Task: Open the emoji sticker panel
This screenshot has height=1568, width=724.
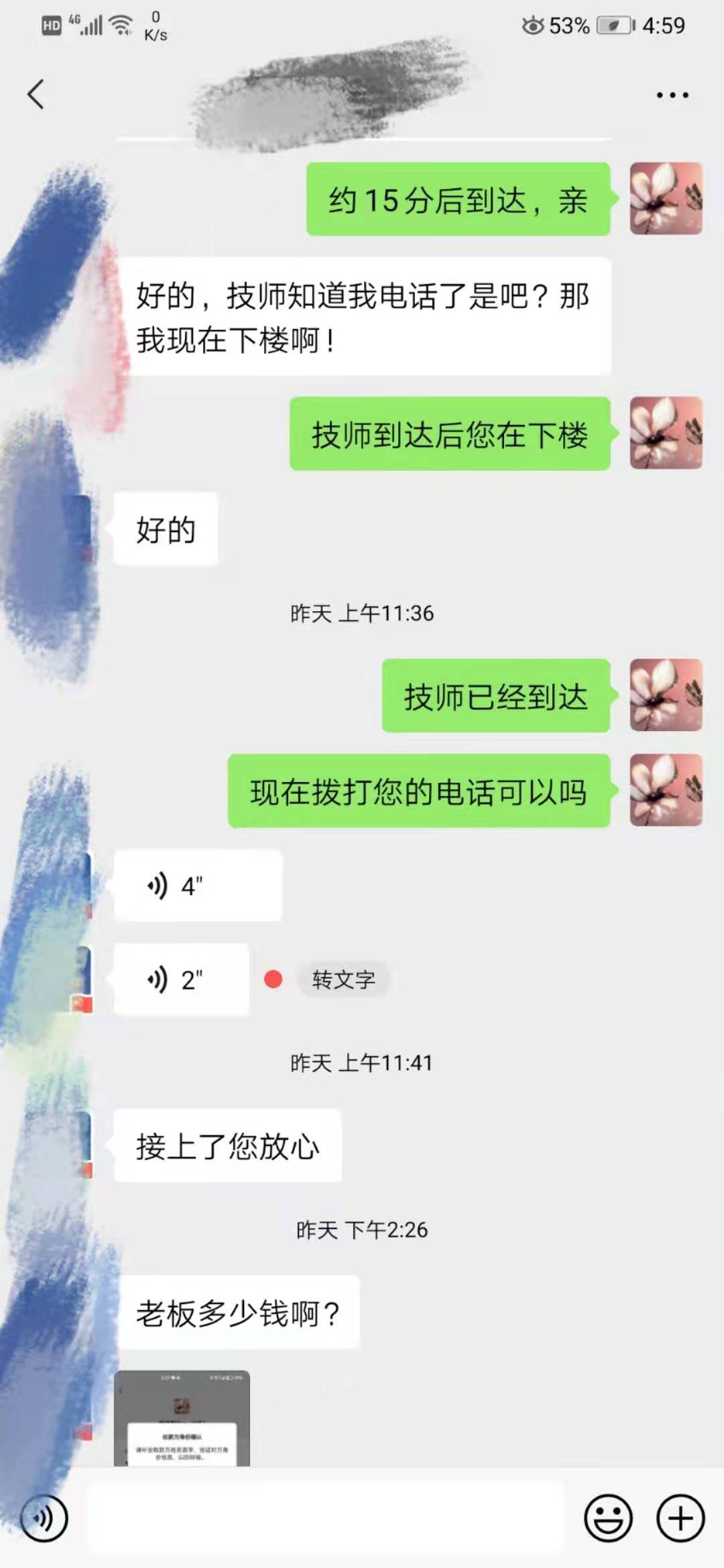Action: 608,1518
